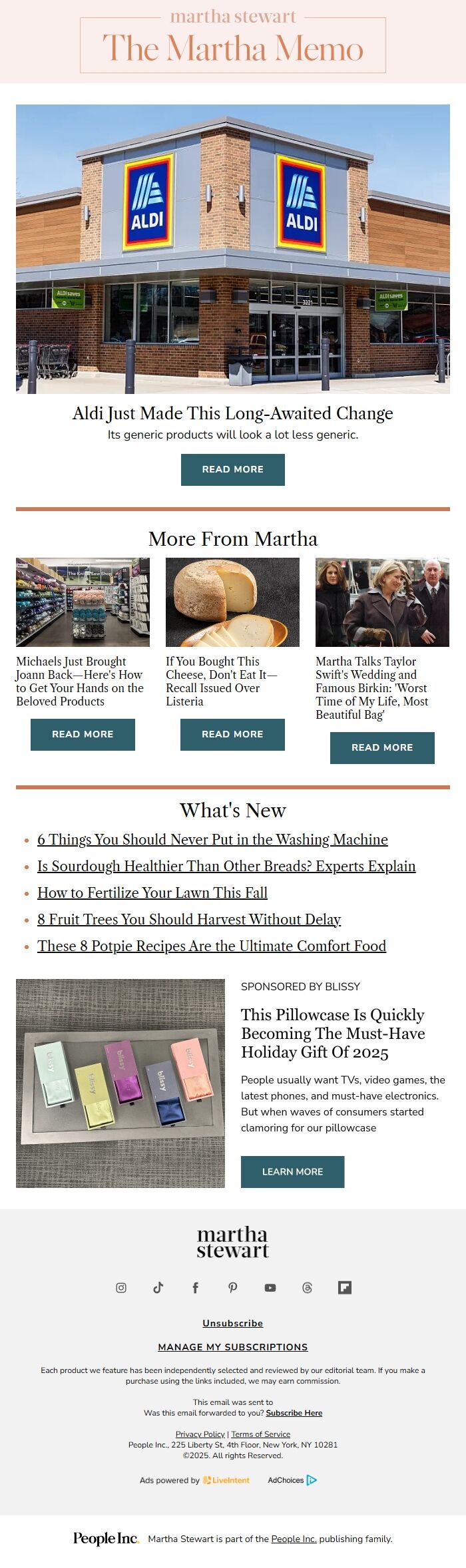Image resolution: width=466 pixels, height=1568 pixels.
Task: Open the washing machine article link
Action: tap(212, 839)
